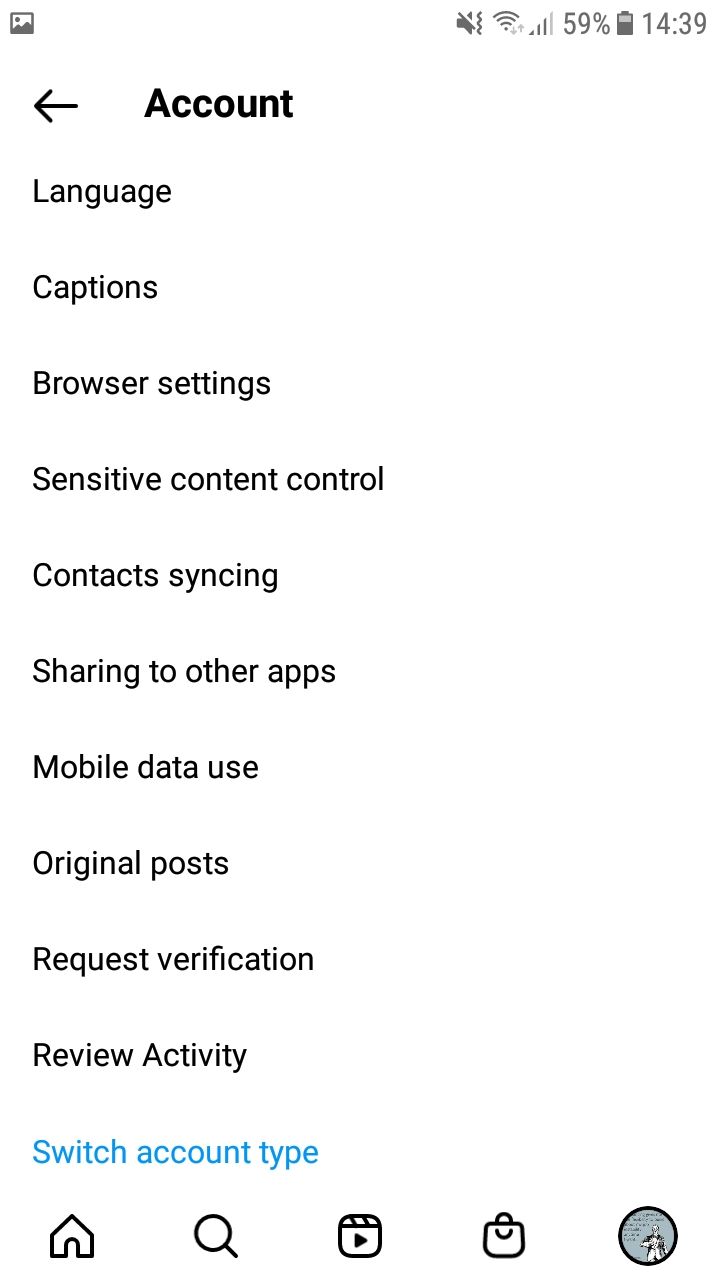The width and height of the screenshot is (720, 1280).
Task: Switch to the Reels tab
Action: click(x=360, y=1236)
